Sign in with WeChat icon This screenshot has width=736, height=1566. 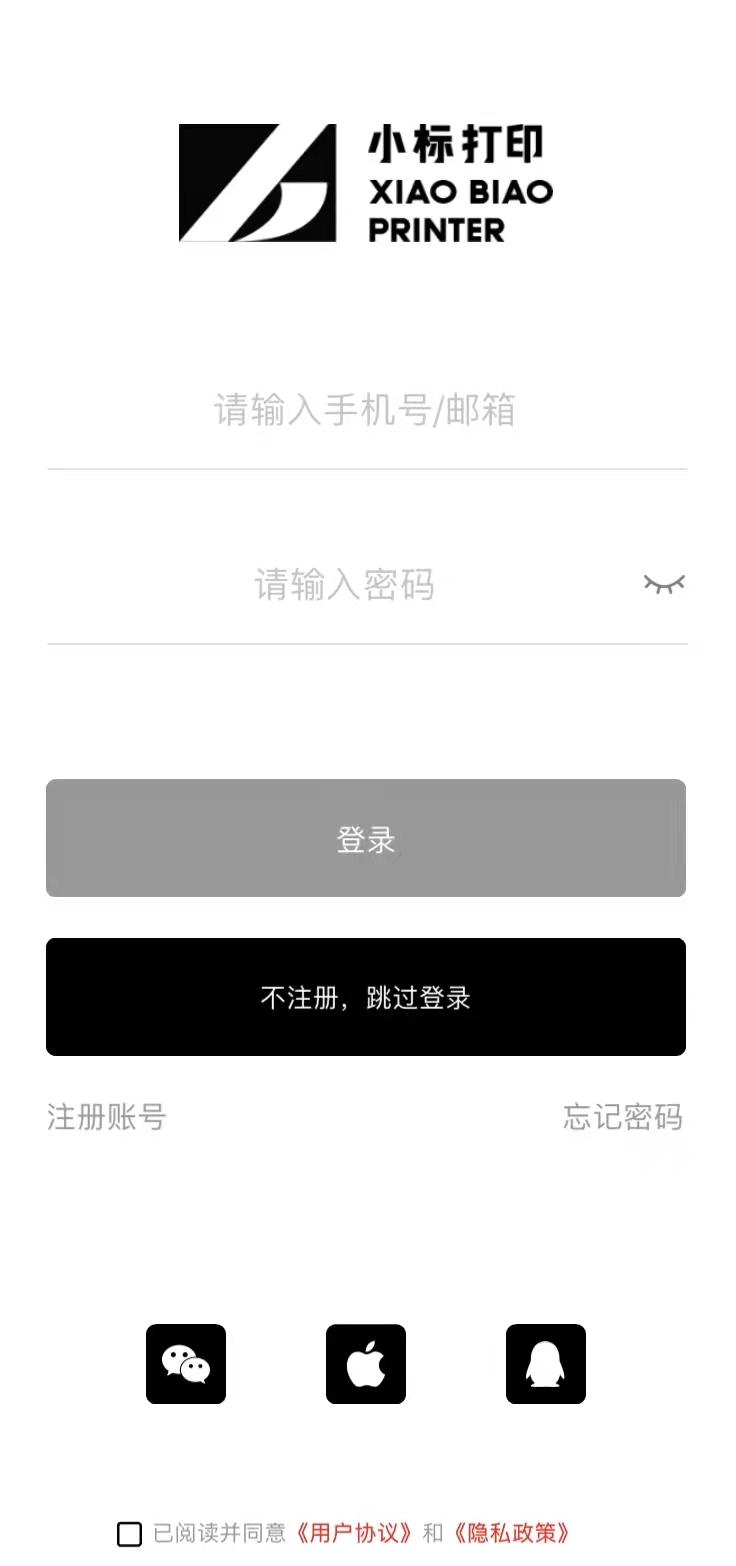click(x=186, y=1364)
